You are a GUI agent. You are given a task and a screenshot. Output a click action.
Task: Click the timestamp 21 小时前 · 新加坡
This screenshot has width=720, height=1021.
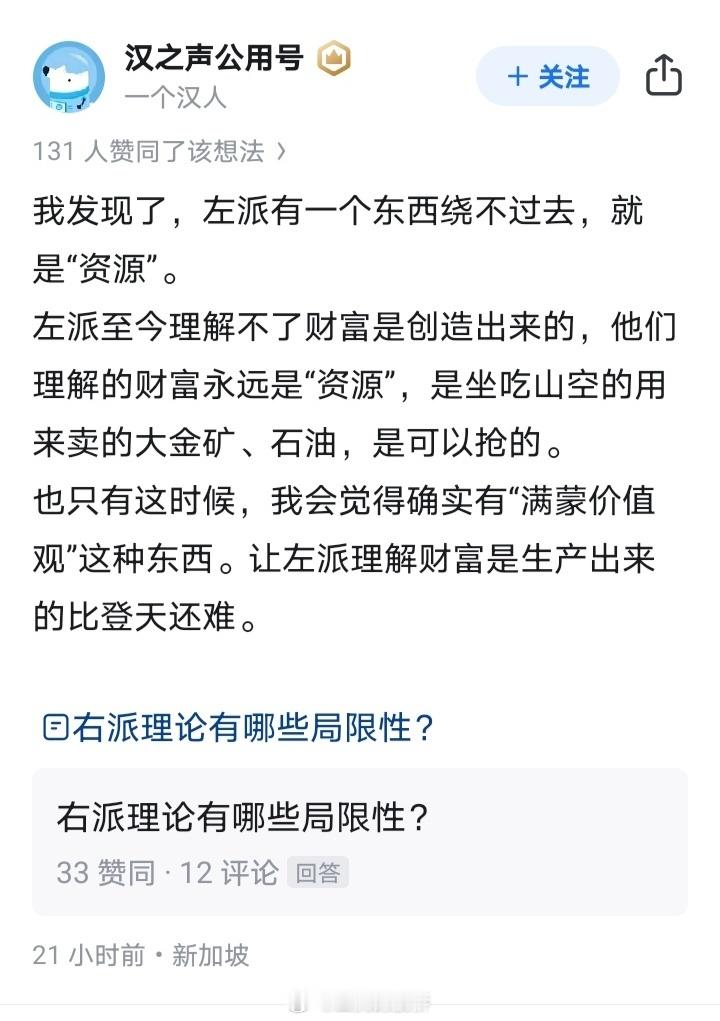(141, 956)
